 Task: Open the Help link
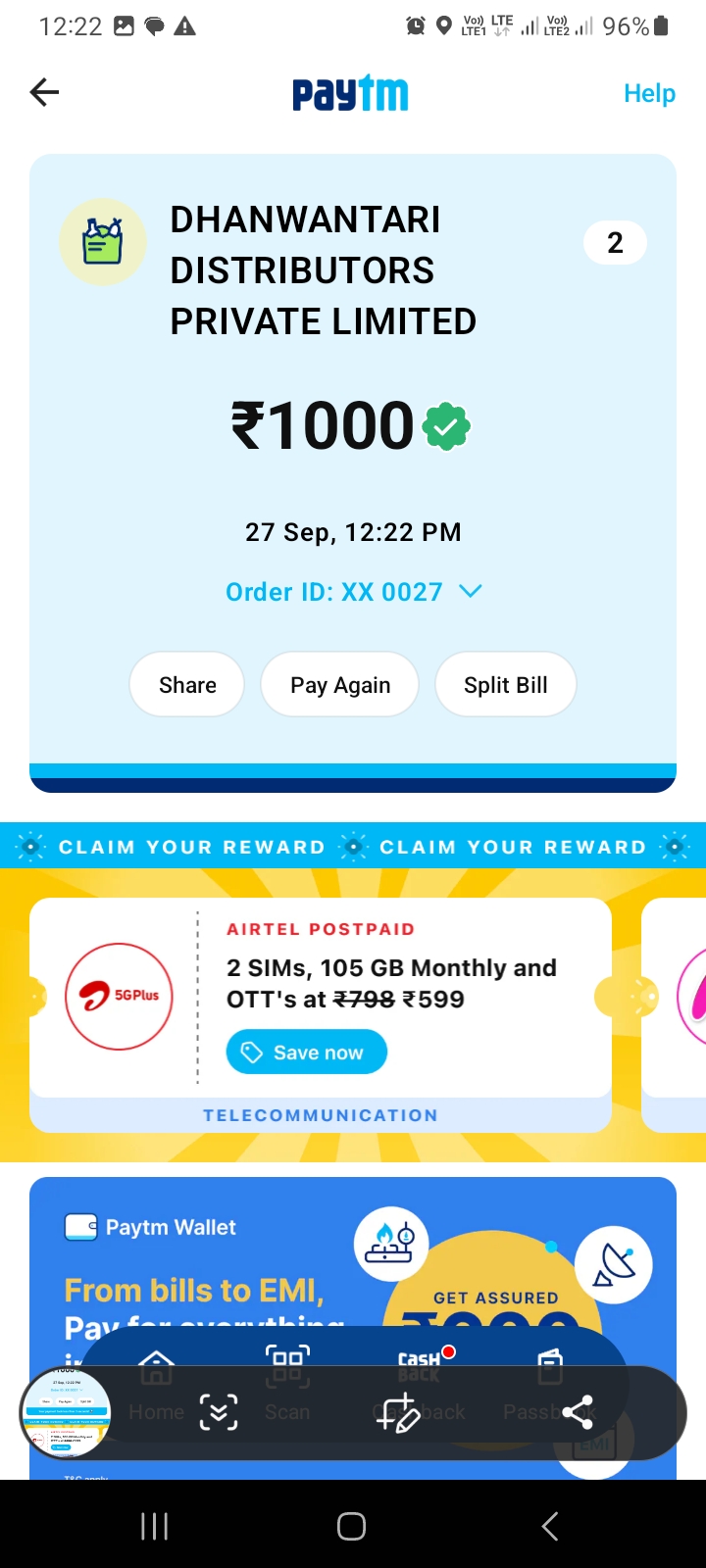tap(649, 93)
